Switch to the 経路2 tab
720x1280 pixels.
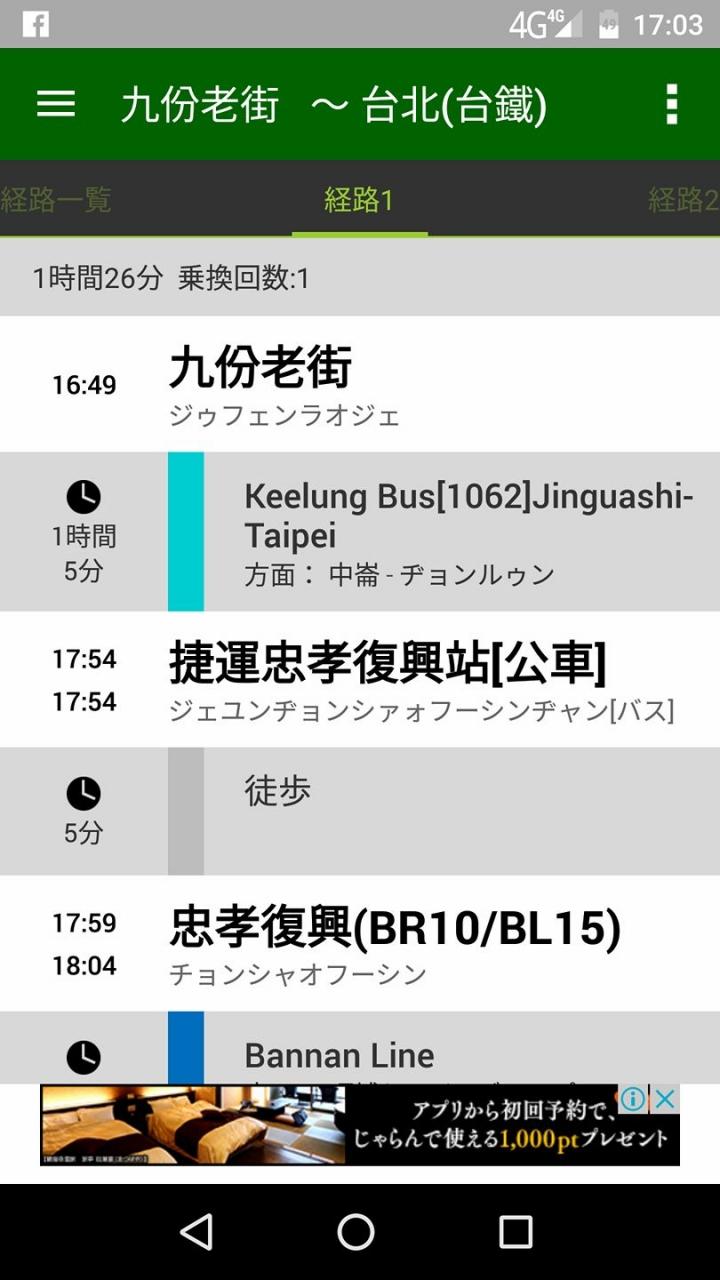point(683,200)
